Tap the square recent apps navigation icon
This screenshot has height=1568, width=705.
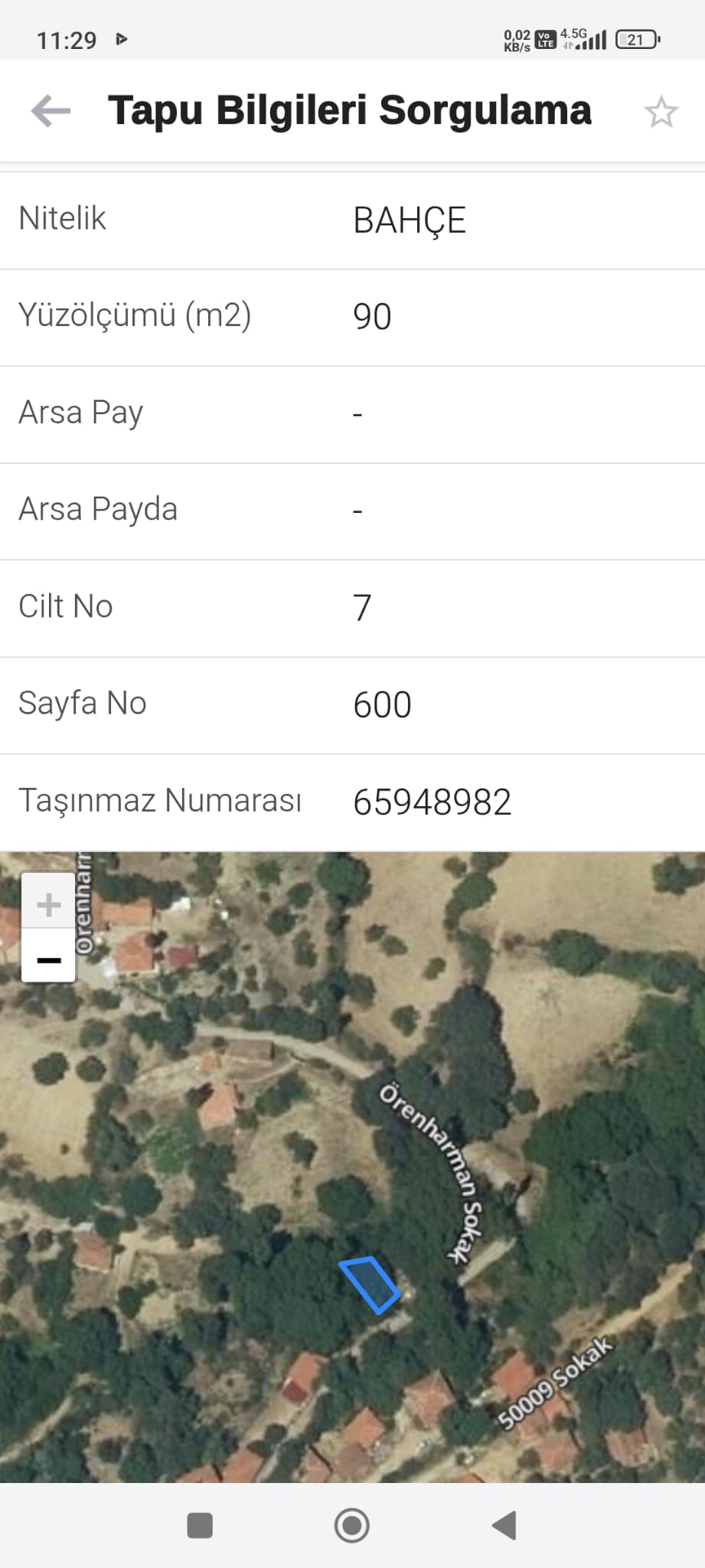pyautogui.click(x=199, y=1525)
